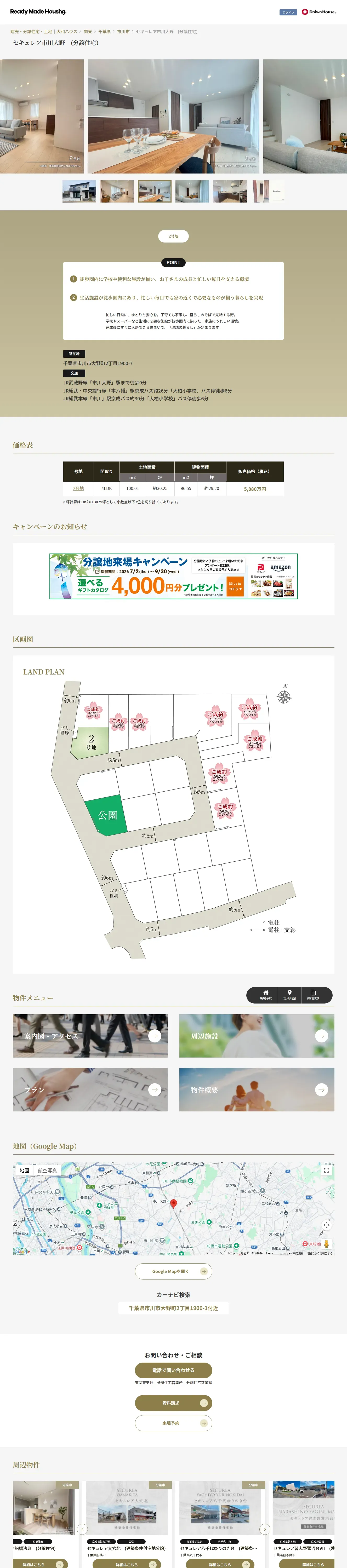Tap the 2号地 chip above POINT
Image resolution: width=347 pixels, height=1568 pixels.
[174, 236]
